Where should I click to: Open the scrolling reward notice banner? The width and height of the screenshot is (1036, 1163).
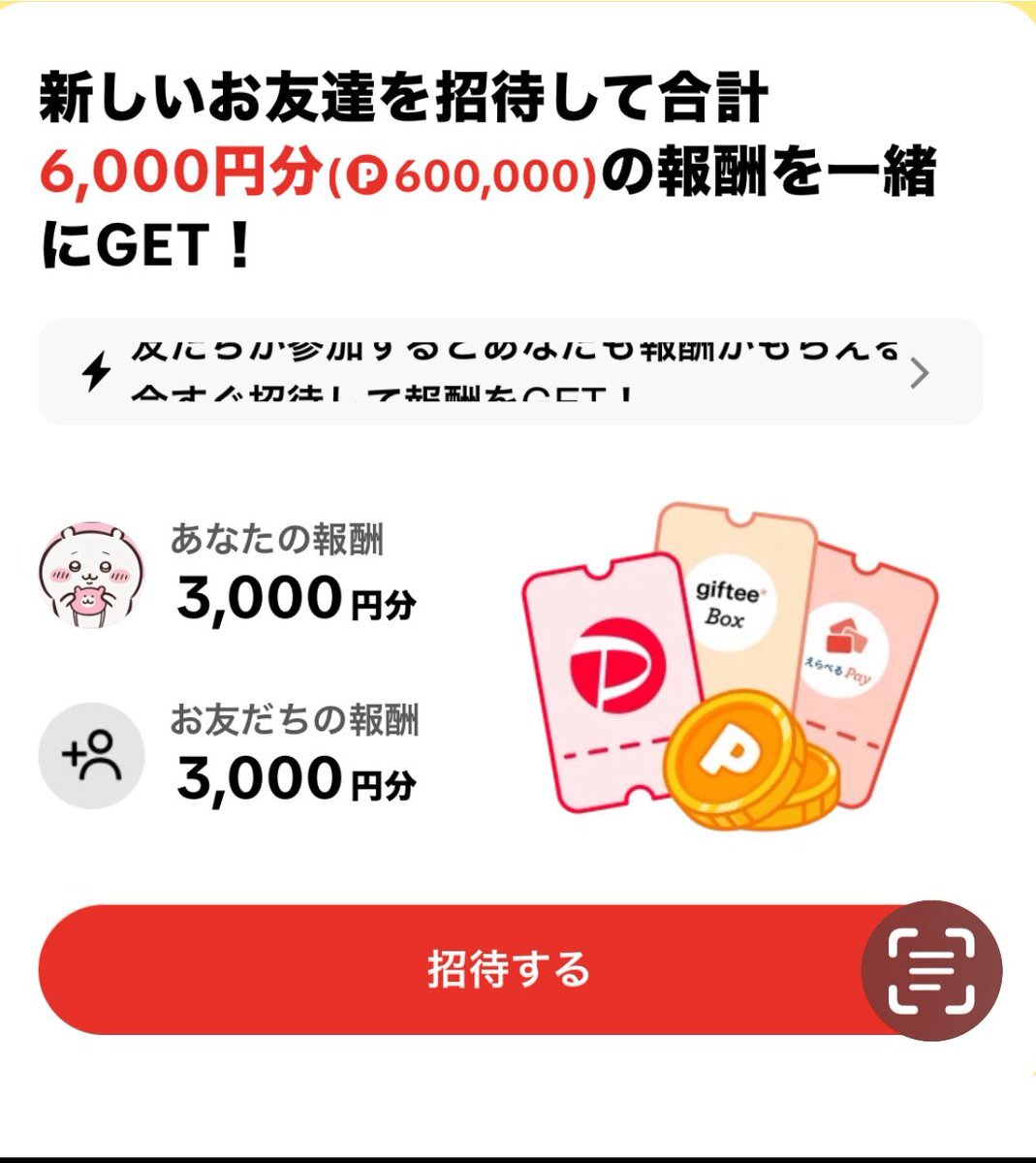click(x=510, y=372)
